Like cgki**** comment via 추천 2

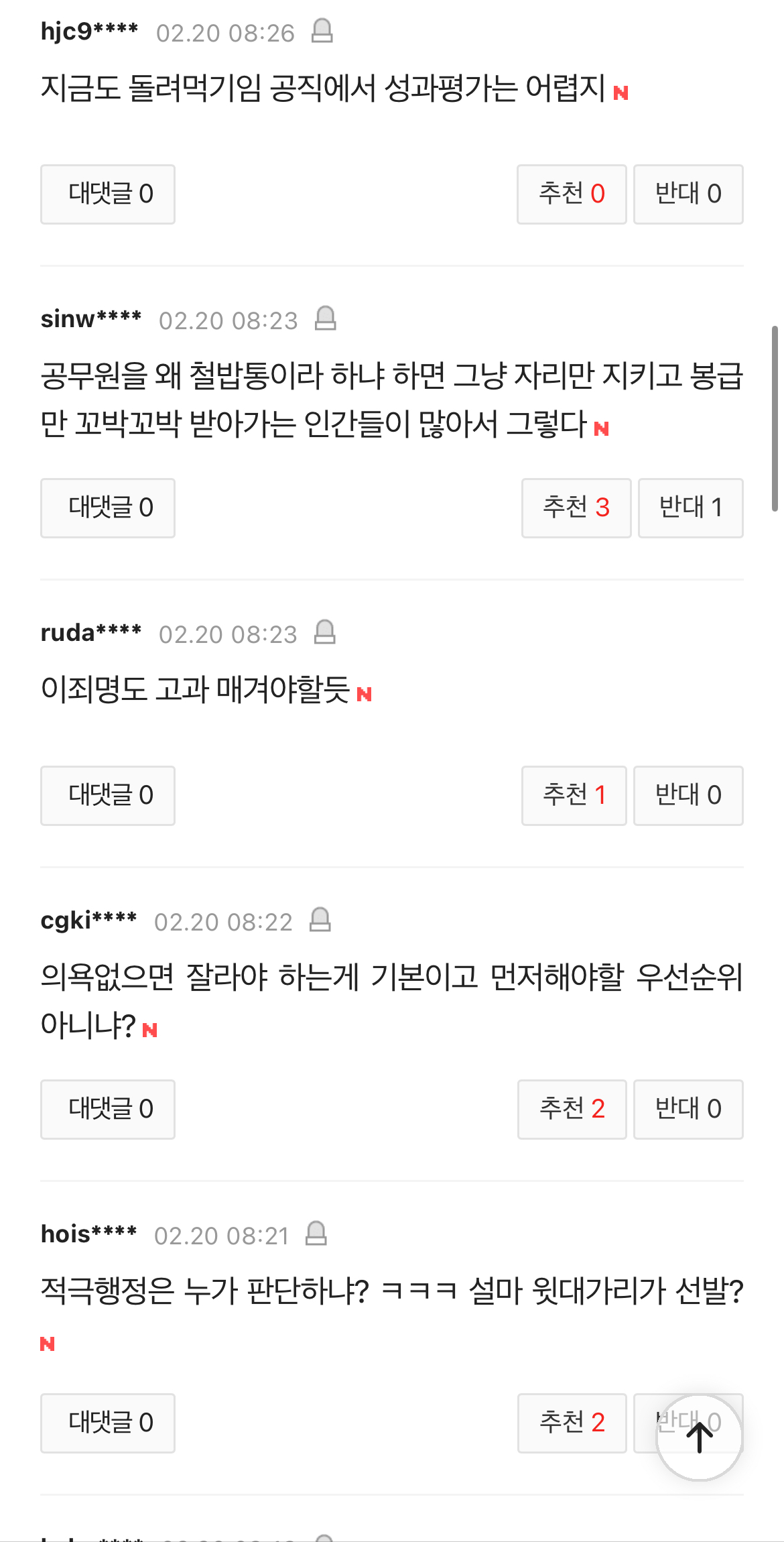point(572,1109)
